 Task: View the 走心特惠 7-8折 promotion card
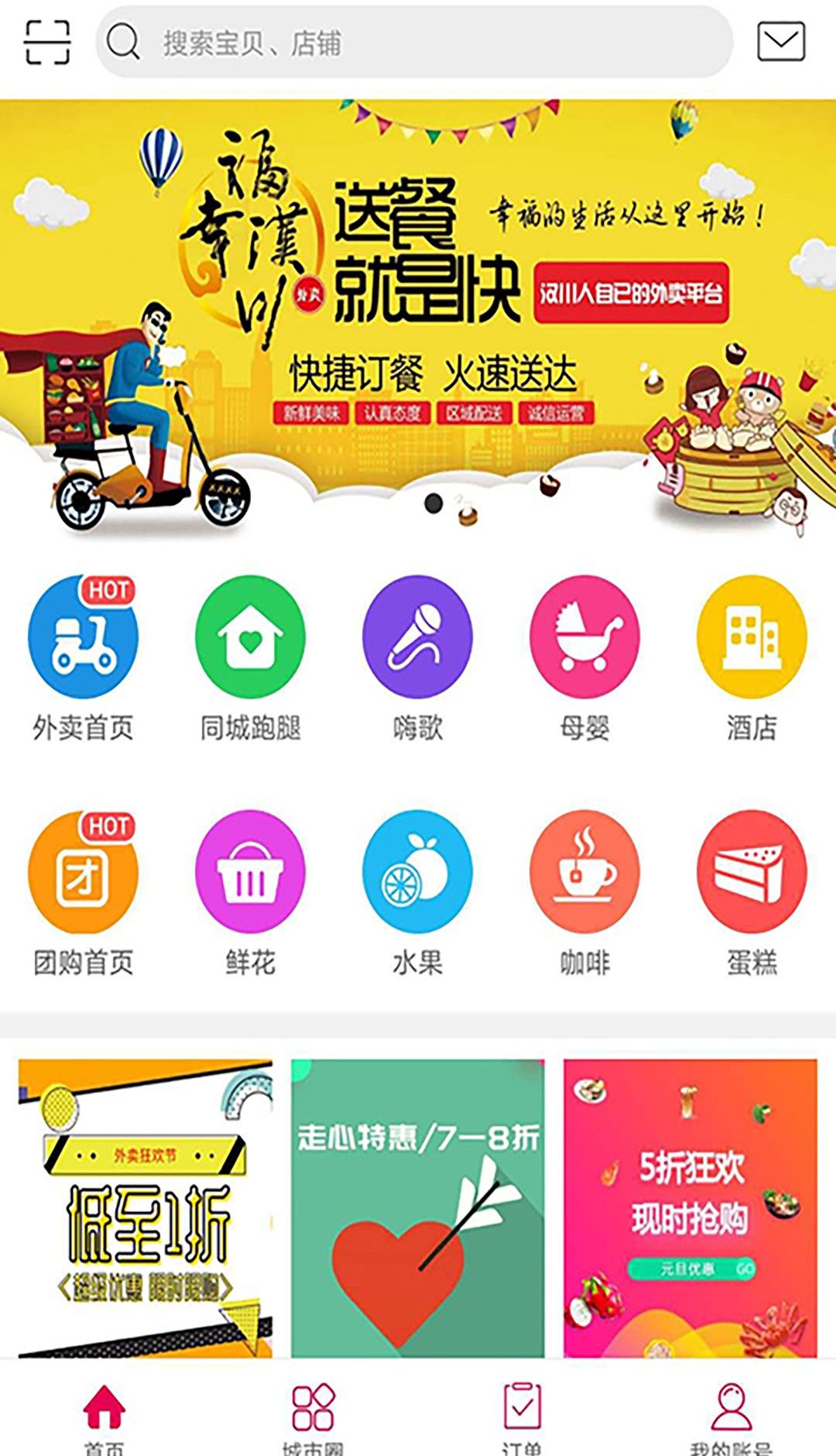(418, 1208)
